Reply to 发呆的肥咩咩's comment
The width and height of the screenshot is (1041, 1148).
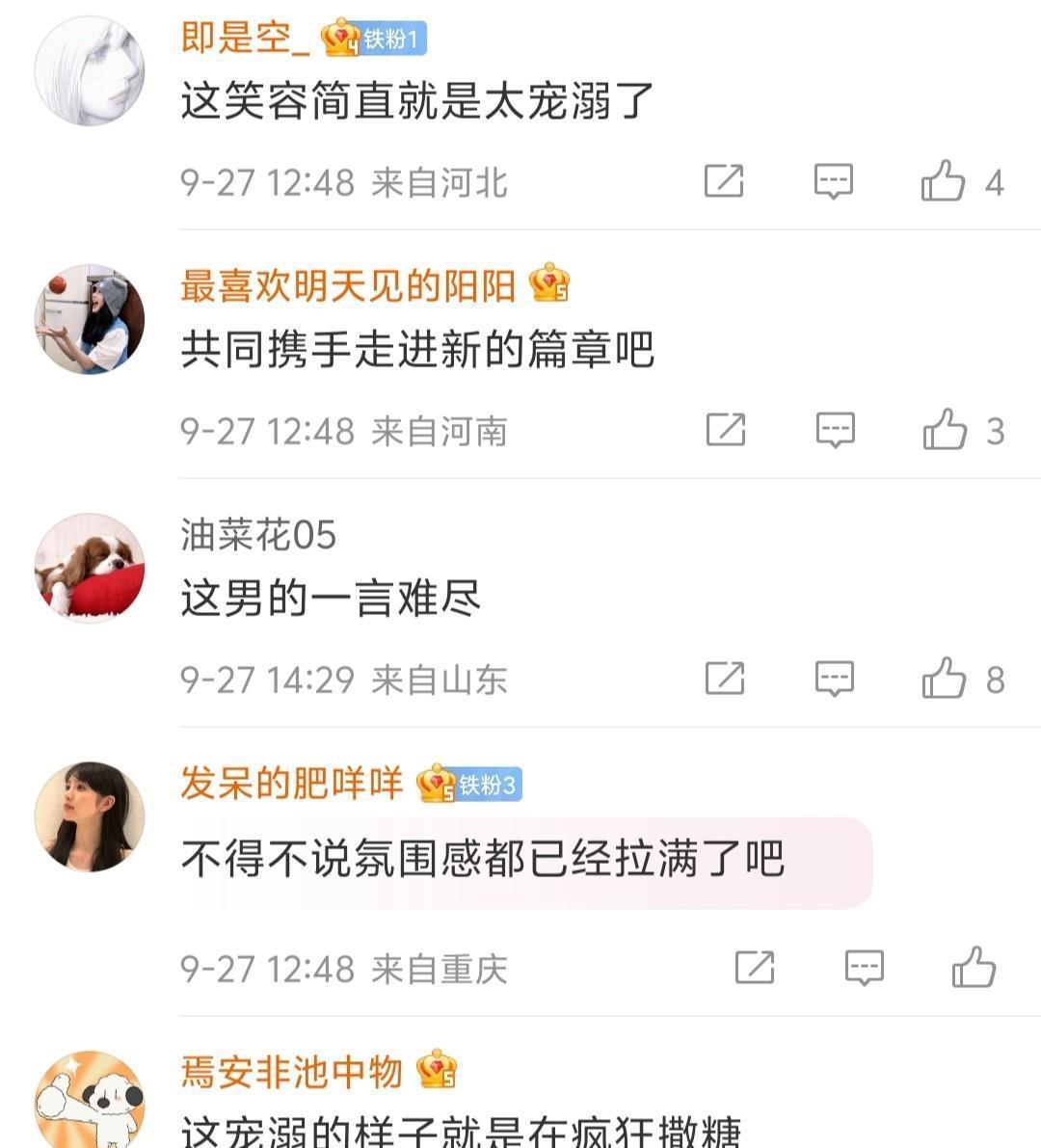(865, 967)
